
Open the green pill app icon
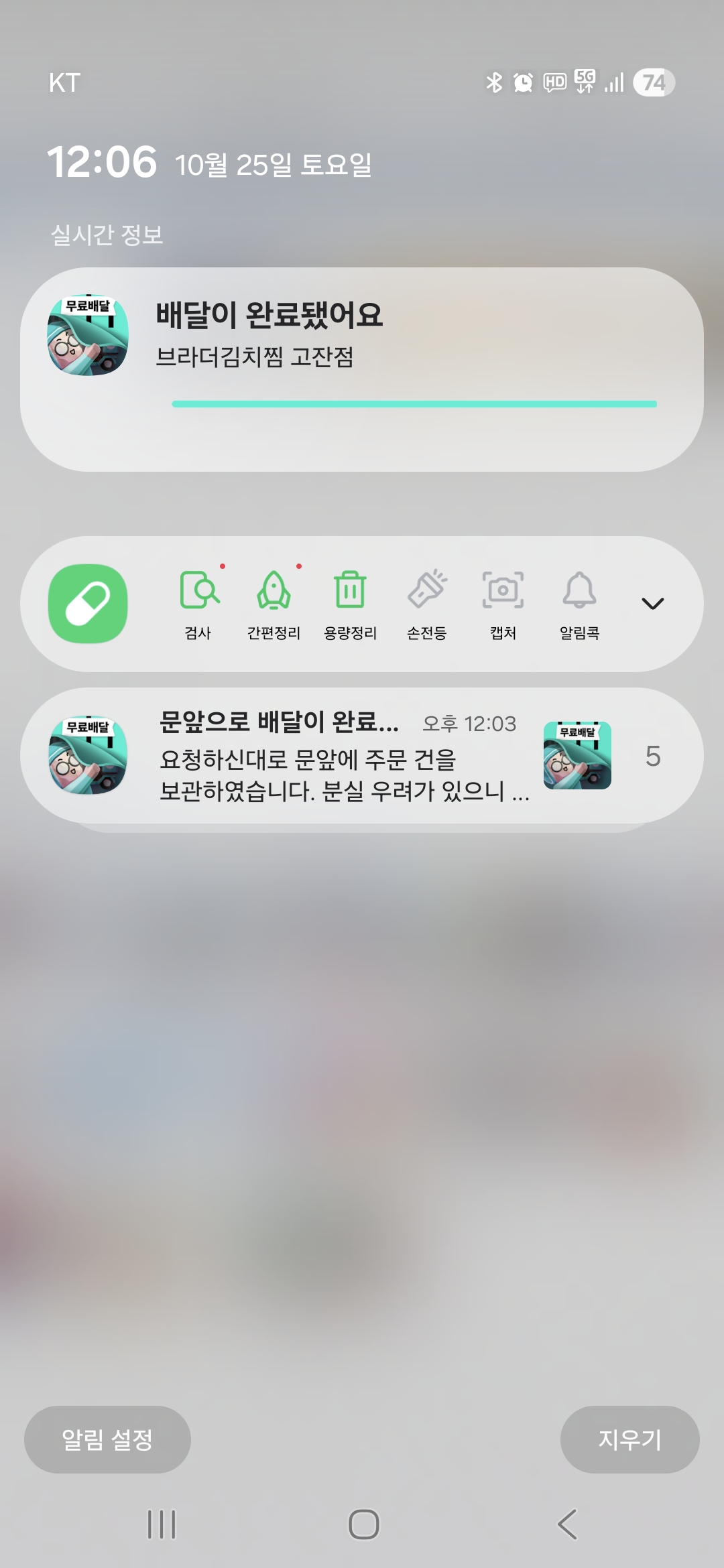tap(88, 604)
